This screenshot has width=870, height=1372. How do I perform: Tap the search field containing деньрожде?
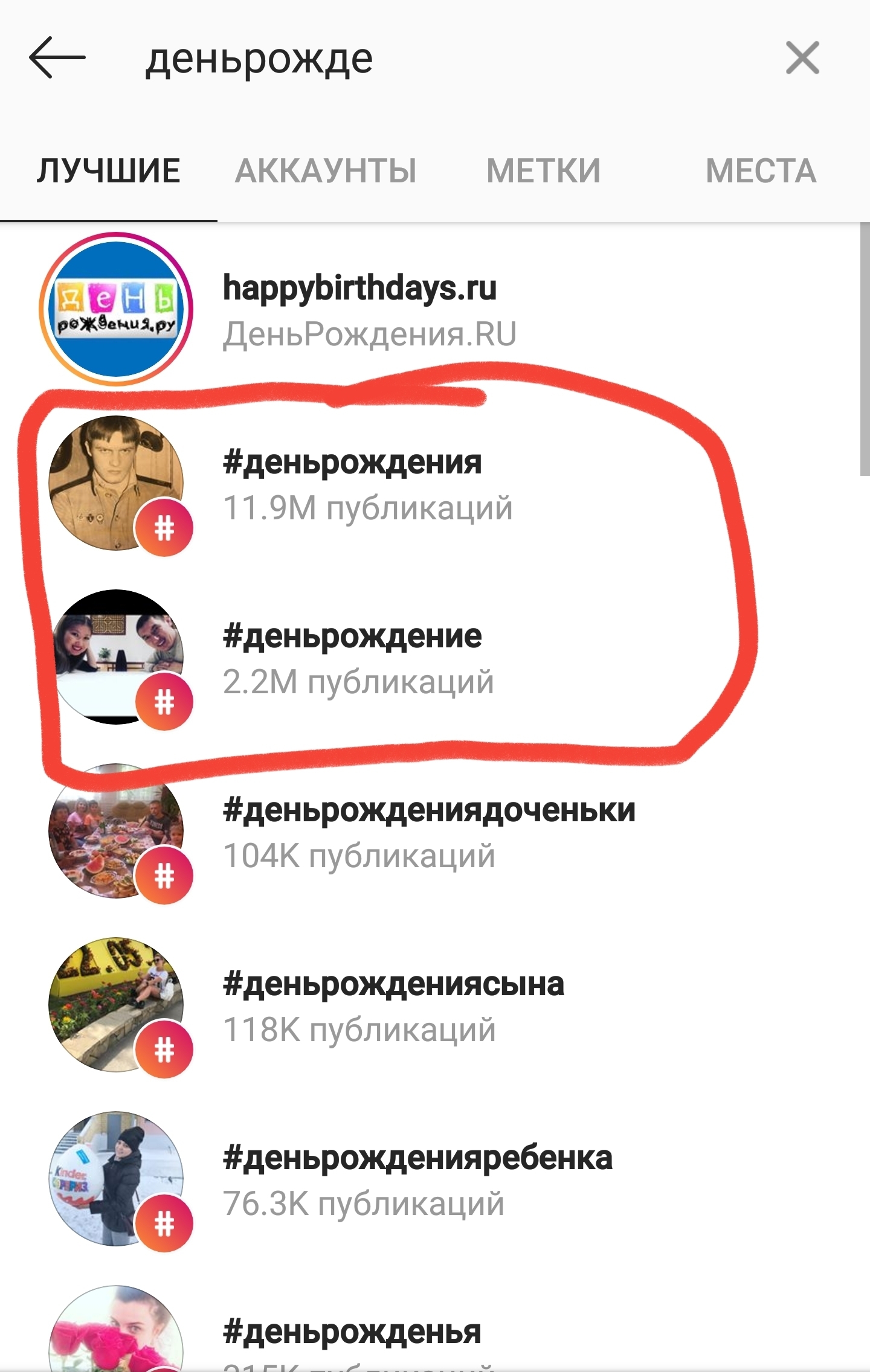click(x=423, y=59)
